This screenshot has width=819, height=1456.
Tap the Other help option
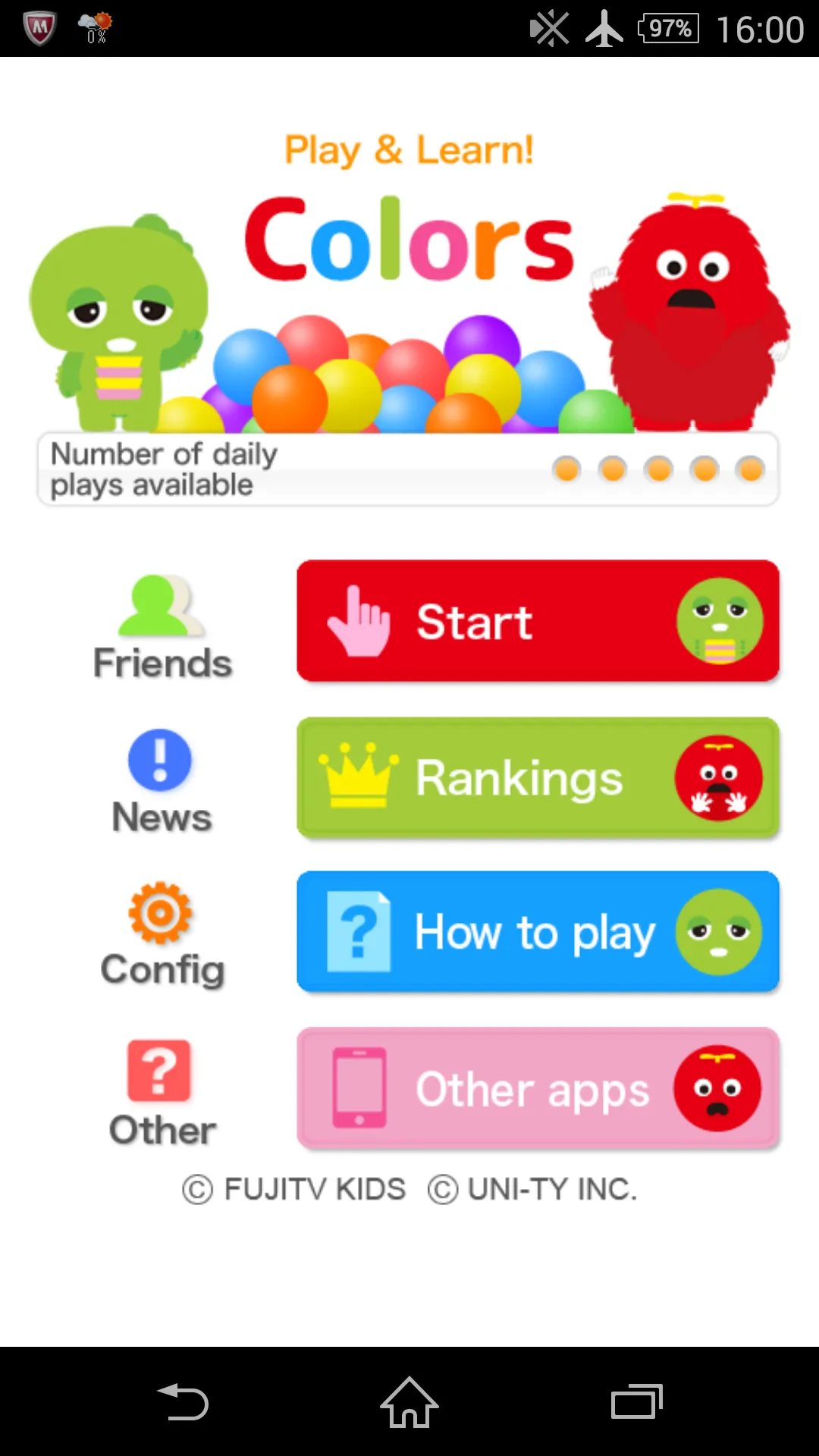(x=162, y=1092)
